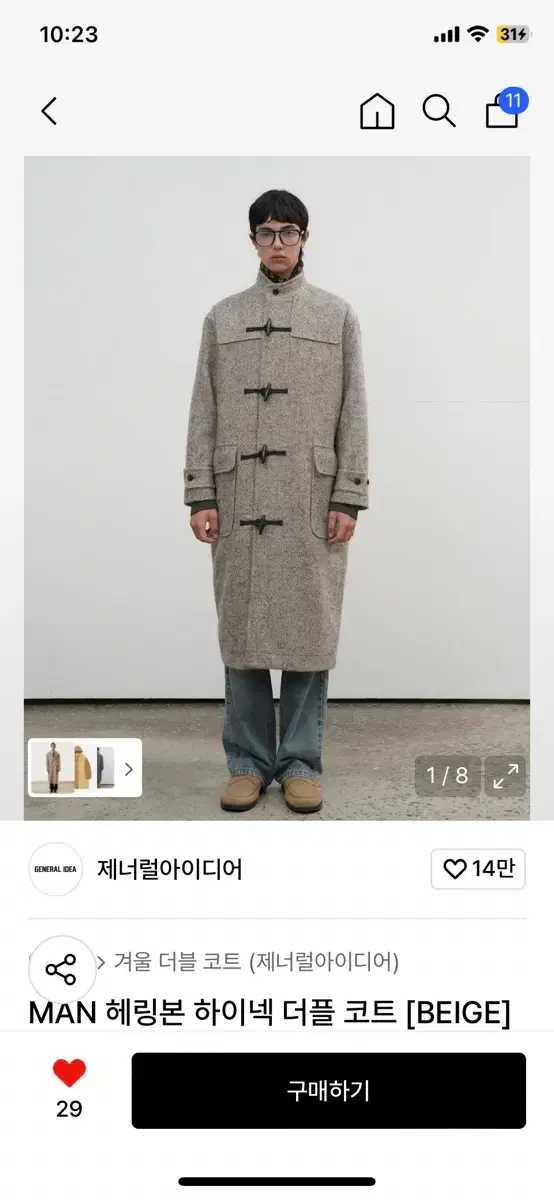This screenshot has height=1200, width=554.
Task: Open the color variant thumbnails strip
Action: pos(85,768)
